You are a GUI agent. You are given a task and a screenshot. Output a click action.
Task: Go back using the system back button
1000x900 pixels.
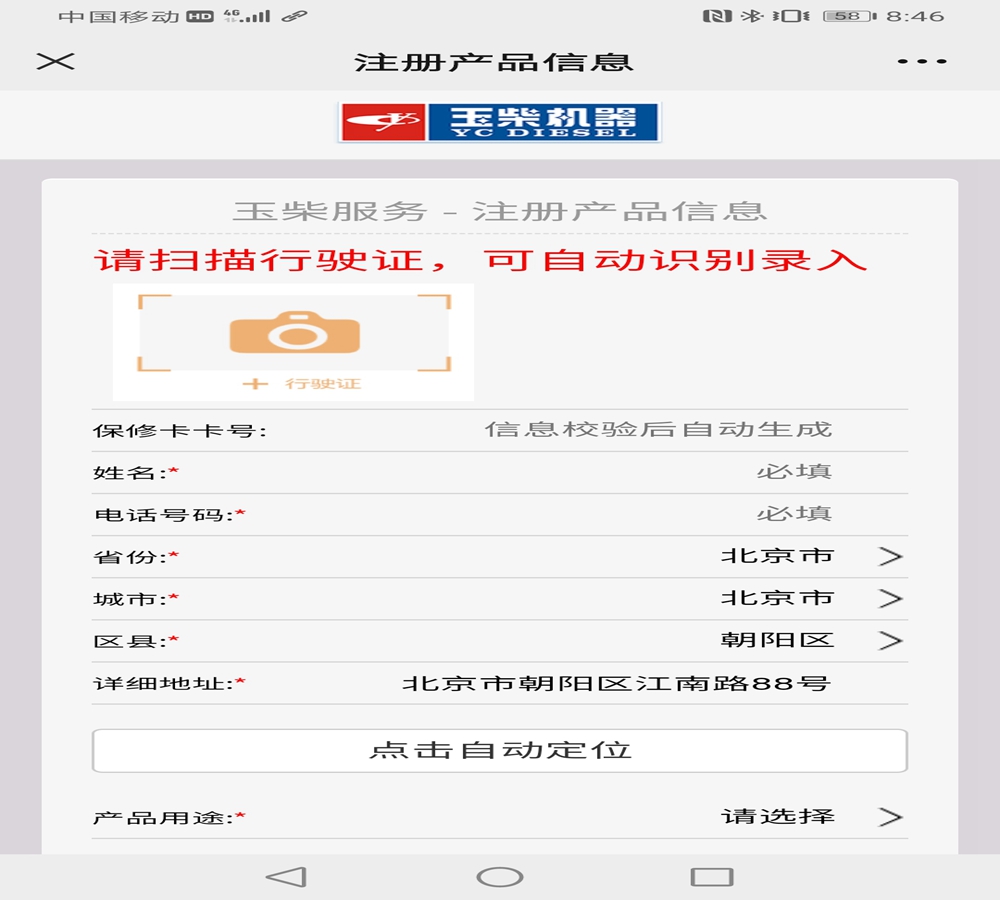coord(286,877)
